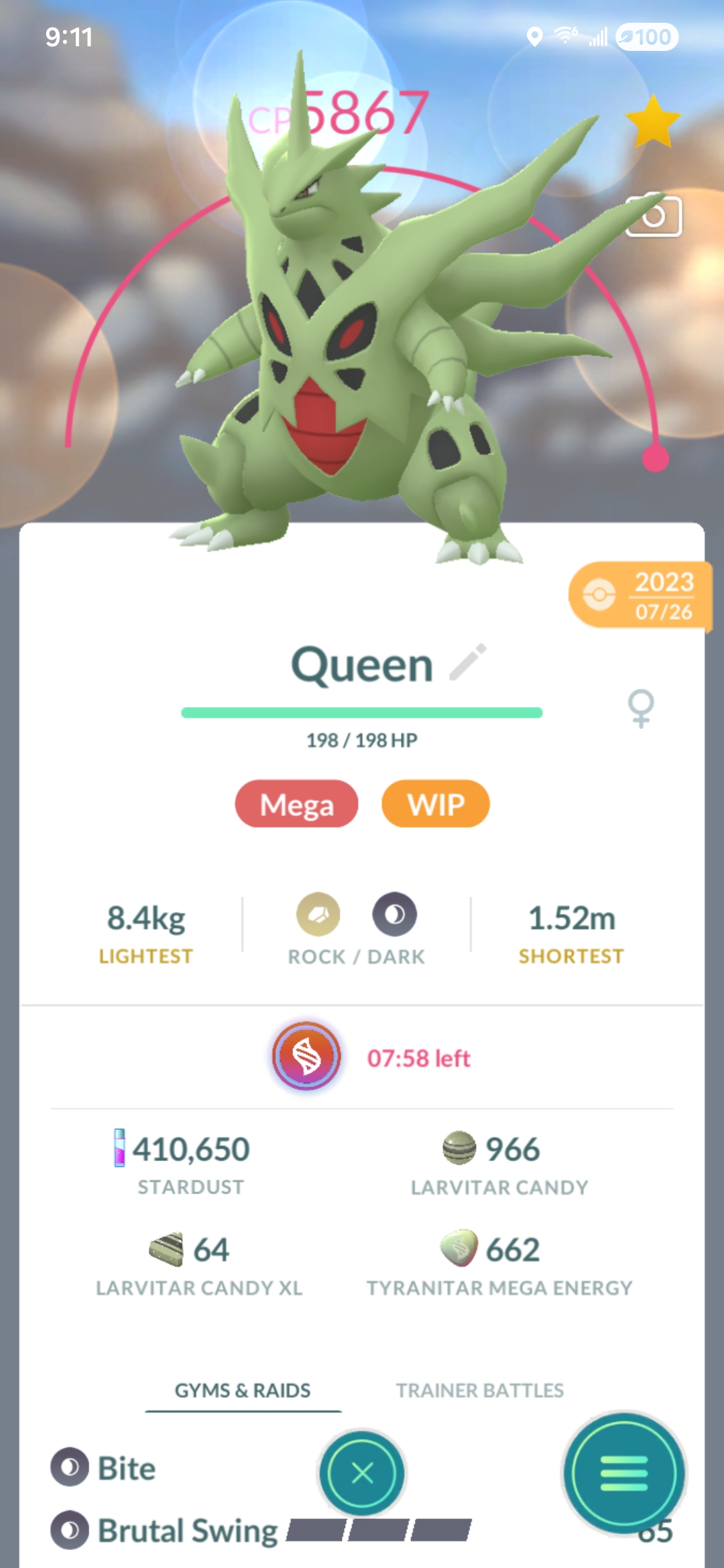Tap the Mega tag chip
This screenshot has width=724, height=1568.
click(x=296, y=803)
